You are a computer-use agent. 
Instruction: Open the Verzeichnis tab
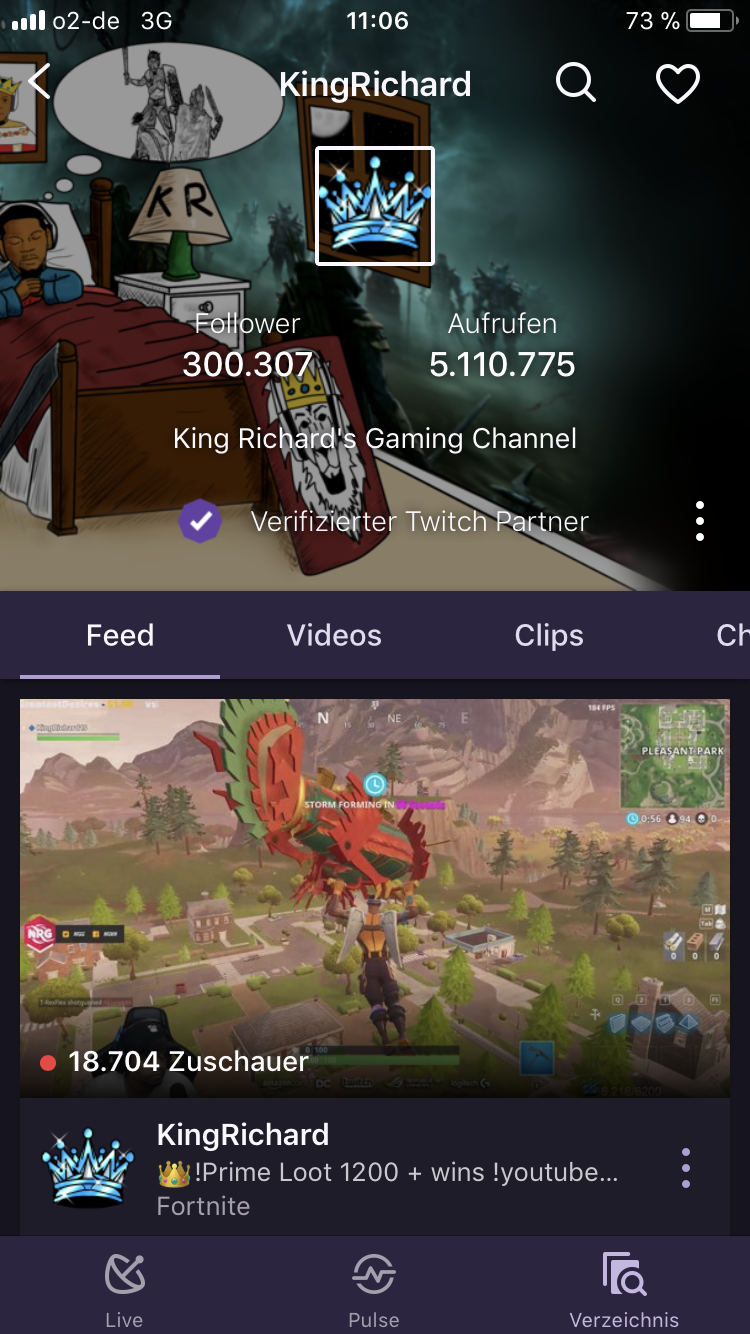pos(624,1290)
